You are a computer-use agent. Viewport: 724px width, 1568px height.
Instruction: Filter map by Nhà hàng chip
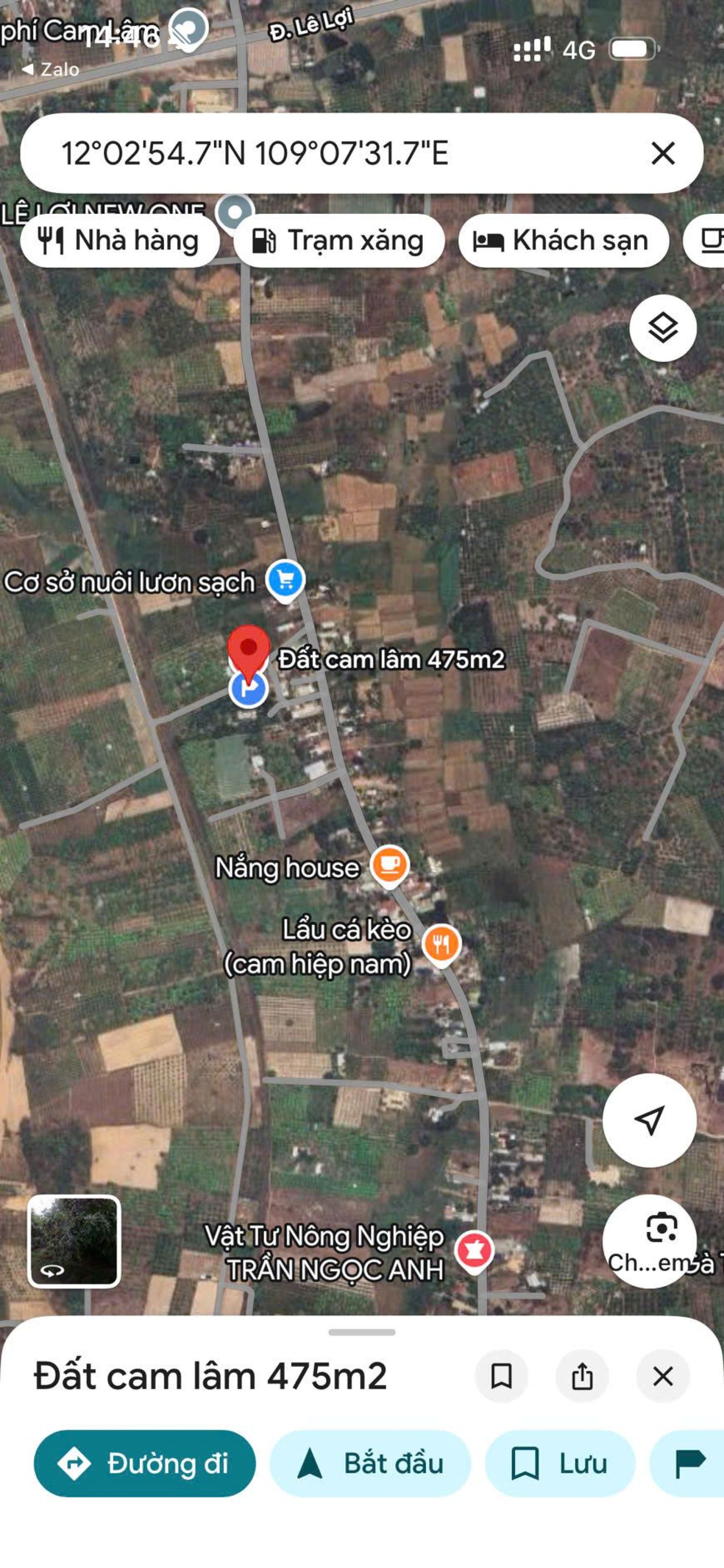click(119, 240)
